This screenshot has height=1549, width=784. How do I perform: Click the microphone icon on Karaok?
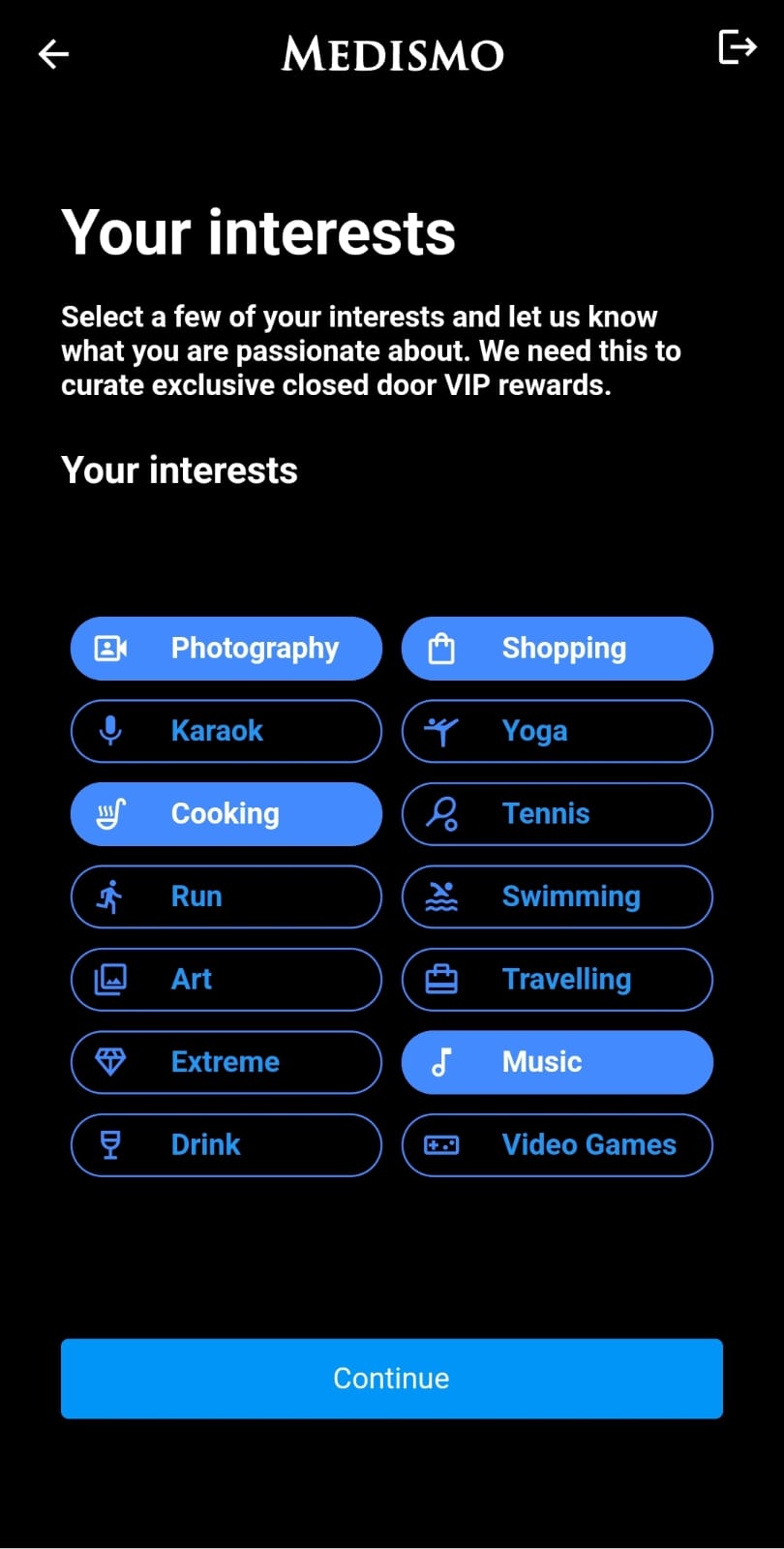[112, 731]
